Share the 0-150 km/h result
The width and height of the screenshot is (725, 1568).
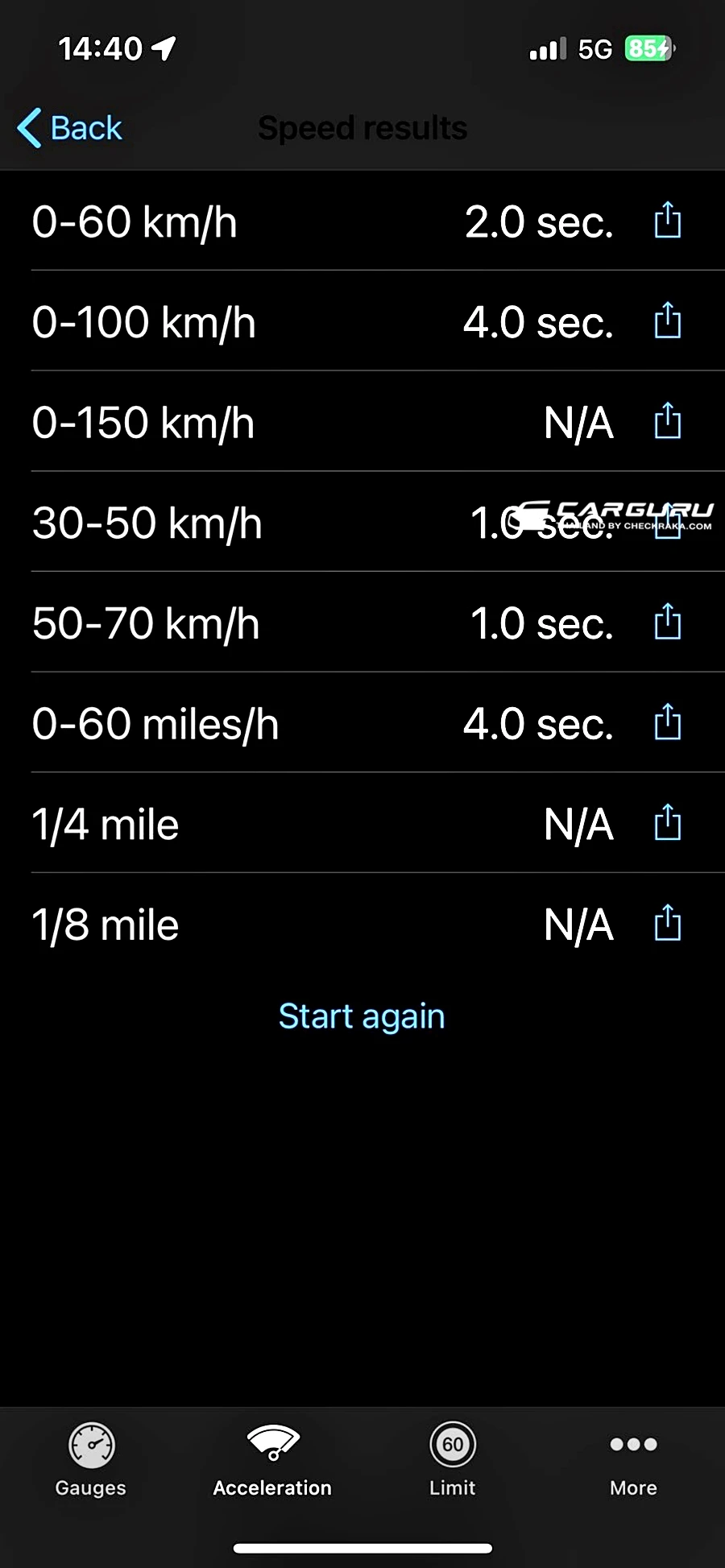tap(668, 421)
